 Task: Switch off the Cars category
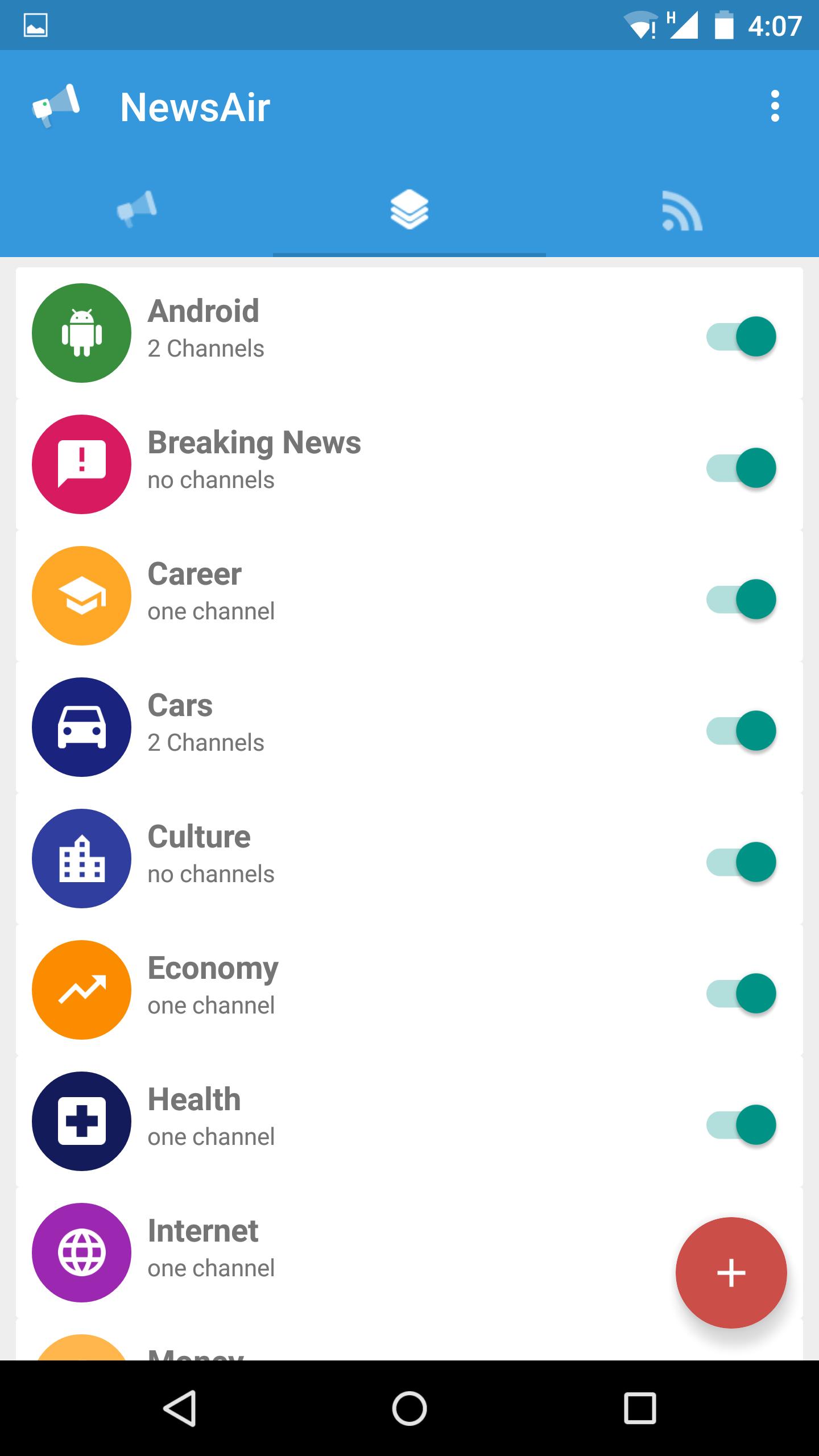click(x=741, y=731)
